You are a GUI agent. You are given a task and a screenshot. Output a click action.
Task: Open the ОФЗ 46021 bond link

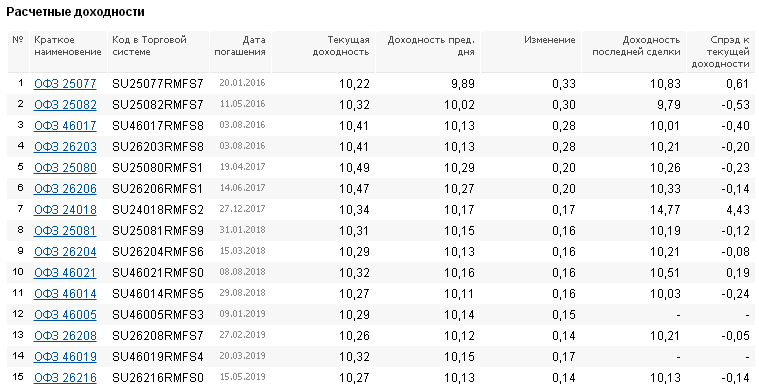pyautogui.click(x=65, y=273)
